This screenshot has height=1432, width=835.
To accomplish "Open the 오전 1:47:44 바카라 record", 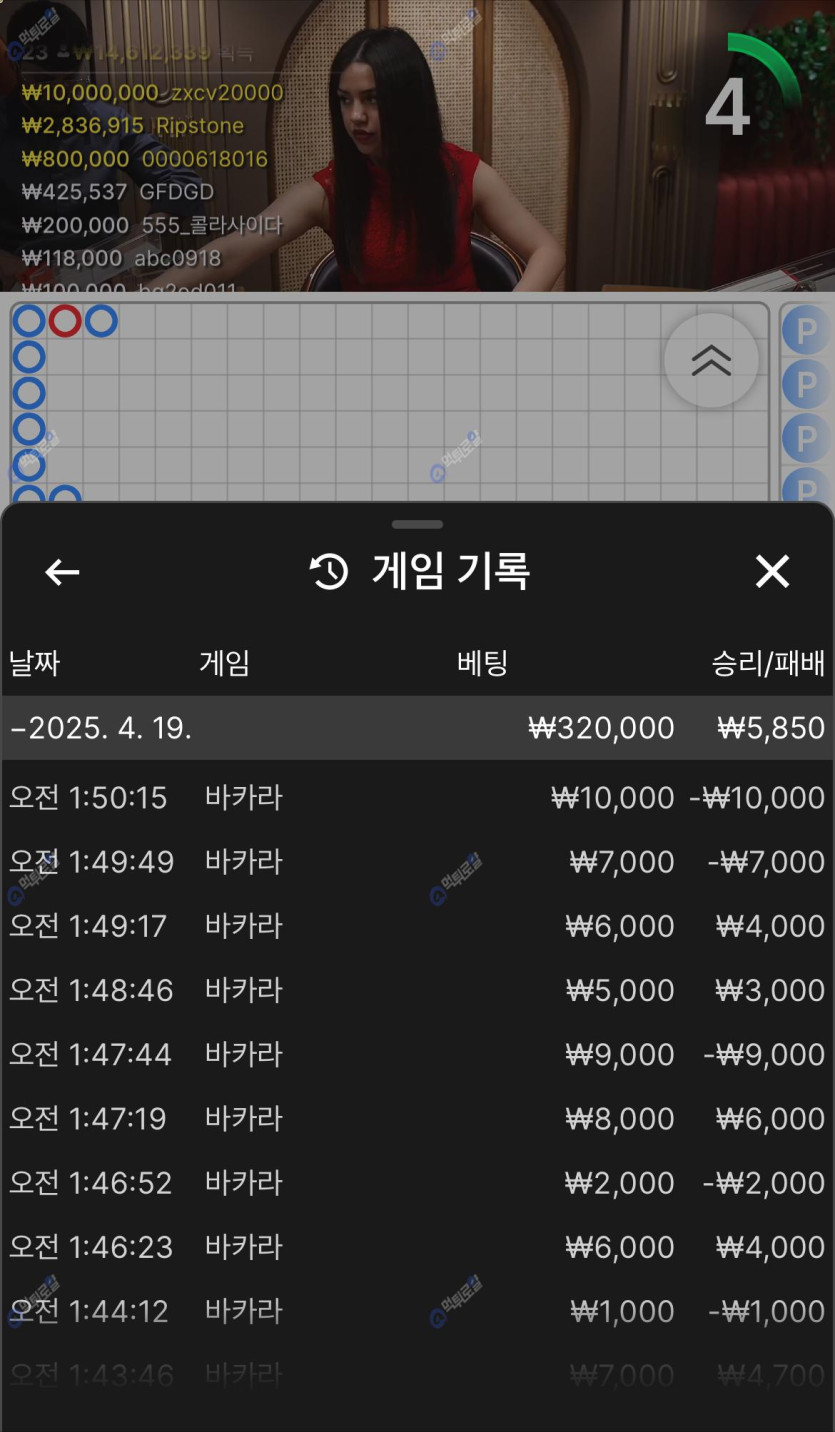I will tap(417, 1054).
